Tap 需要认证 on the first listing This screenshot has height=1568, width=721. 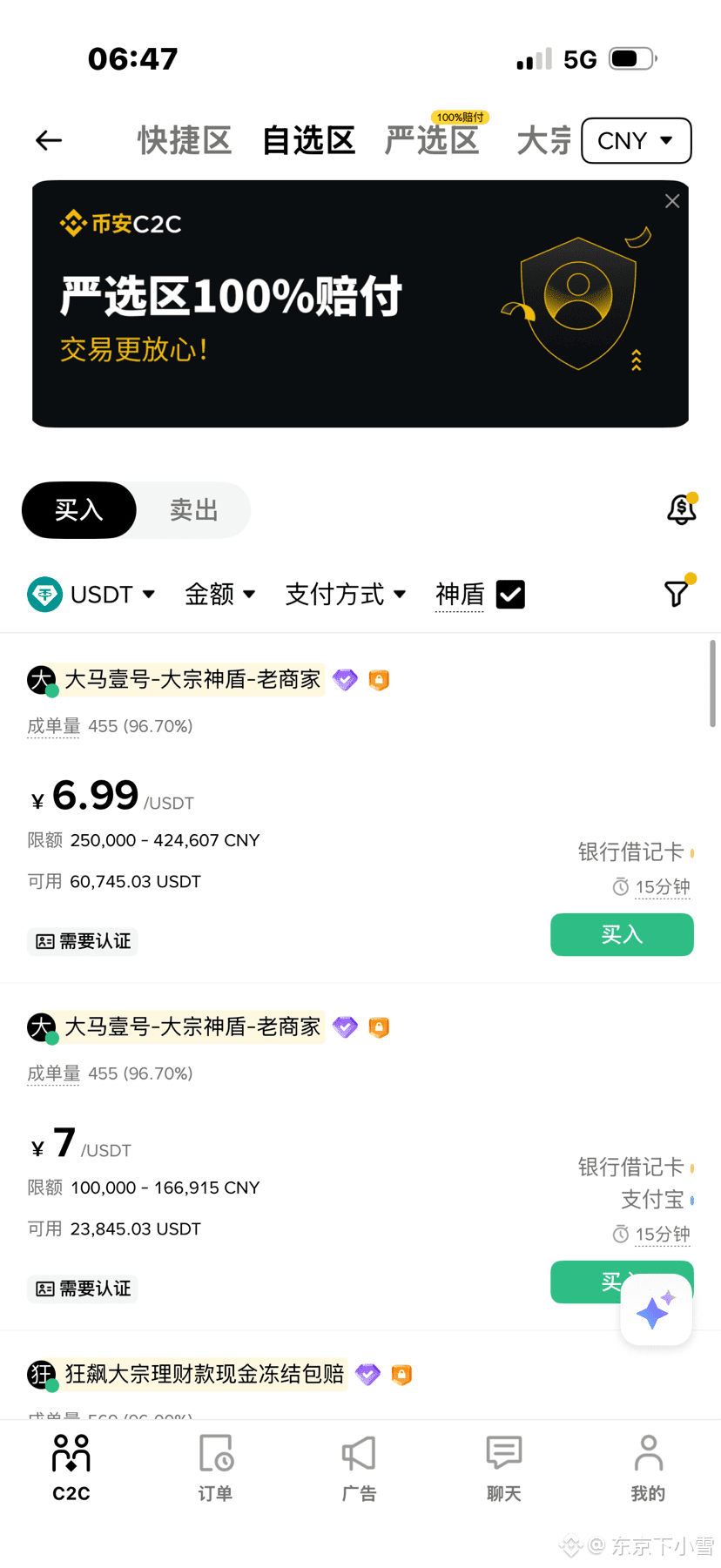click(x=83, y=941)
